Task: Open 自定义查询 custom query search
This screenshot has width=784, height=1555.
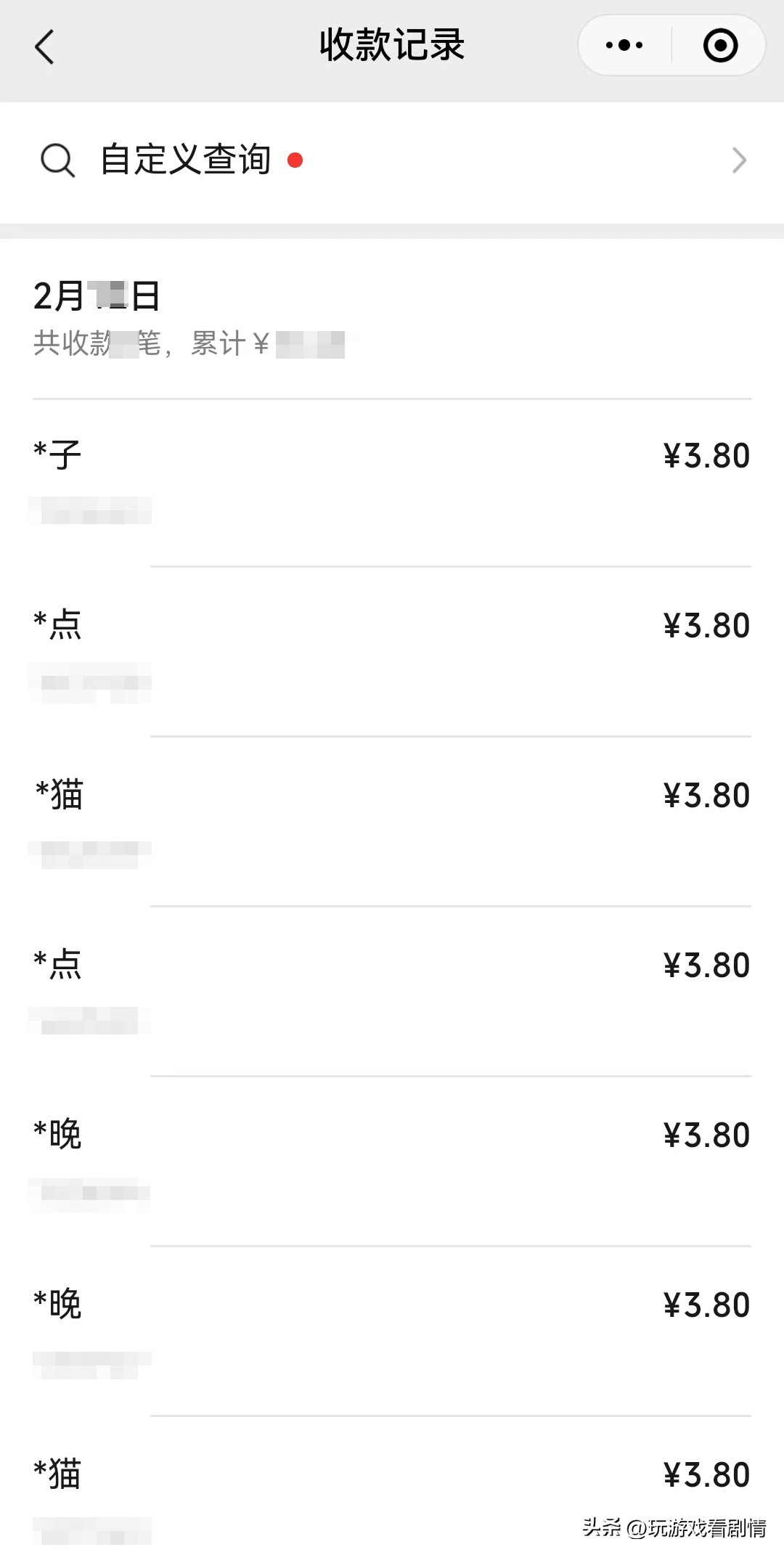Action: pos(185,160)
